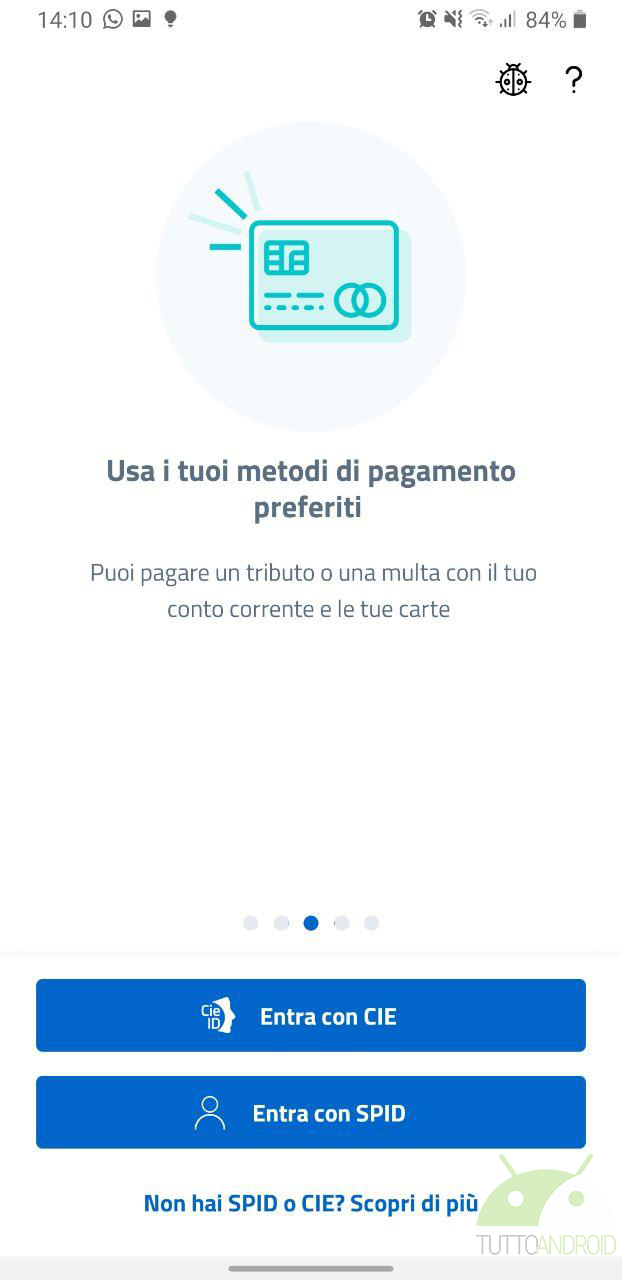Viewport: 622px width, 1280px height.
Task: Open the help question mark
Action: 573,79
